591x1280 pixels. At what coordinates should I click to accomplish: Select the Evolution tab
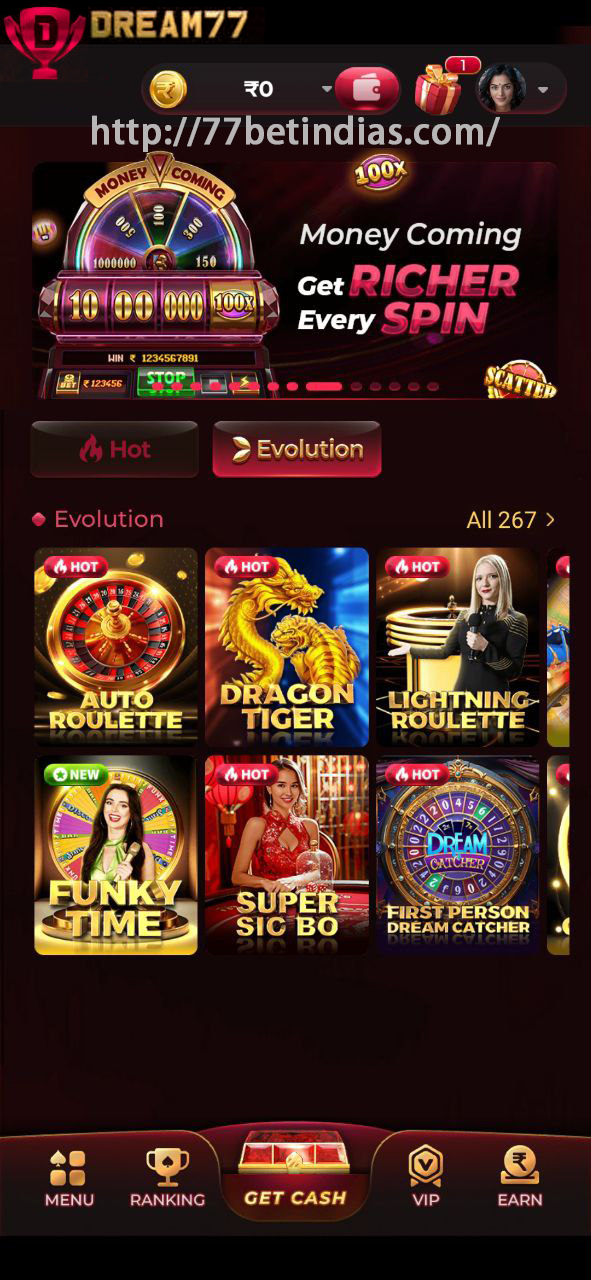(x=296, y=449)
